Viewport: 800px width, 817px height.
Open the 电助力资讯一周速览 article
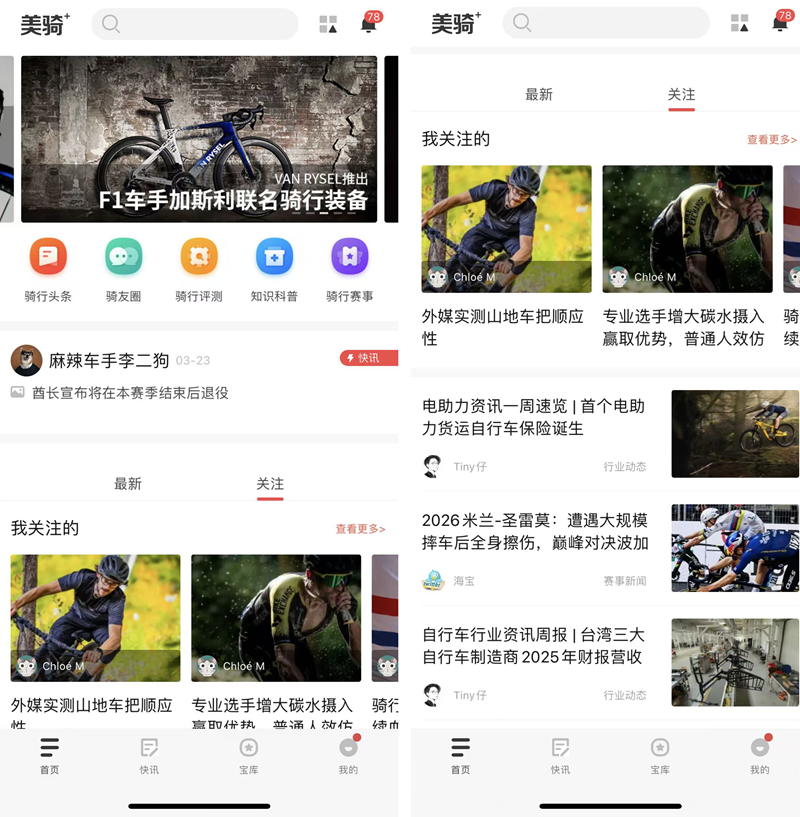point(533,417)
